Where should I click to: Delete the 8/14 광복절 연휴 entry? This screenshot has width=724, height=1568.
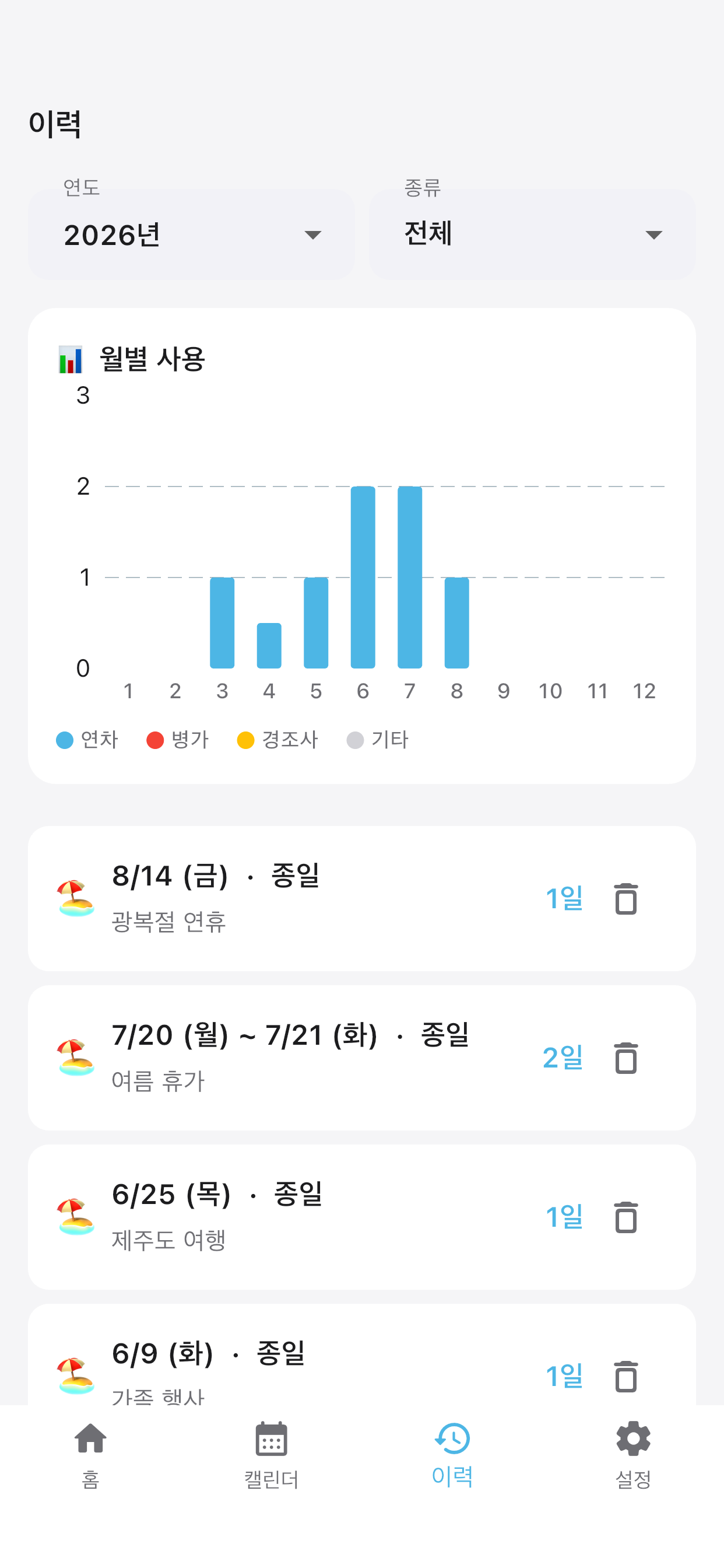(625, 898)
